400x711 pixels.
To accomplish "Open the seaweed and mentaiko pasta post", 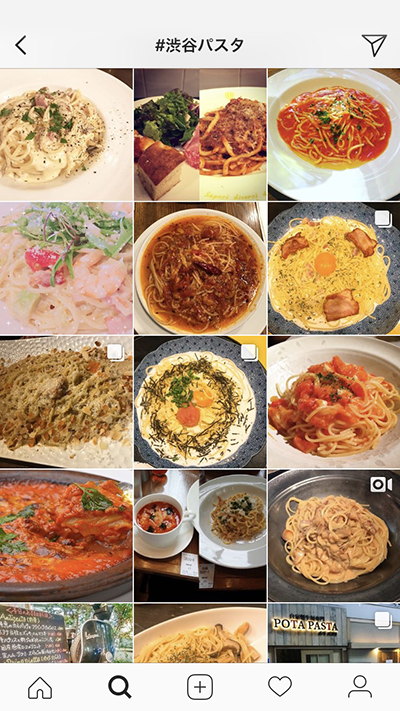I will click(200, 402).
